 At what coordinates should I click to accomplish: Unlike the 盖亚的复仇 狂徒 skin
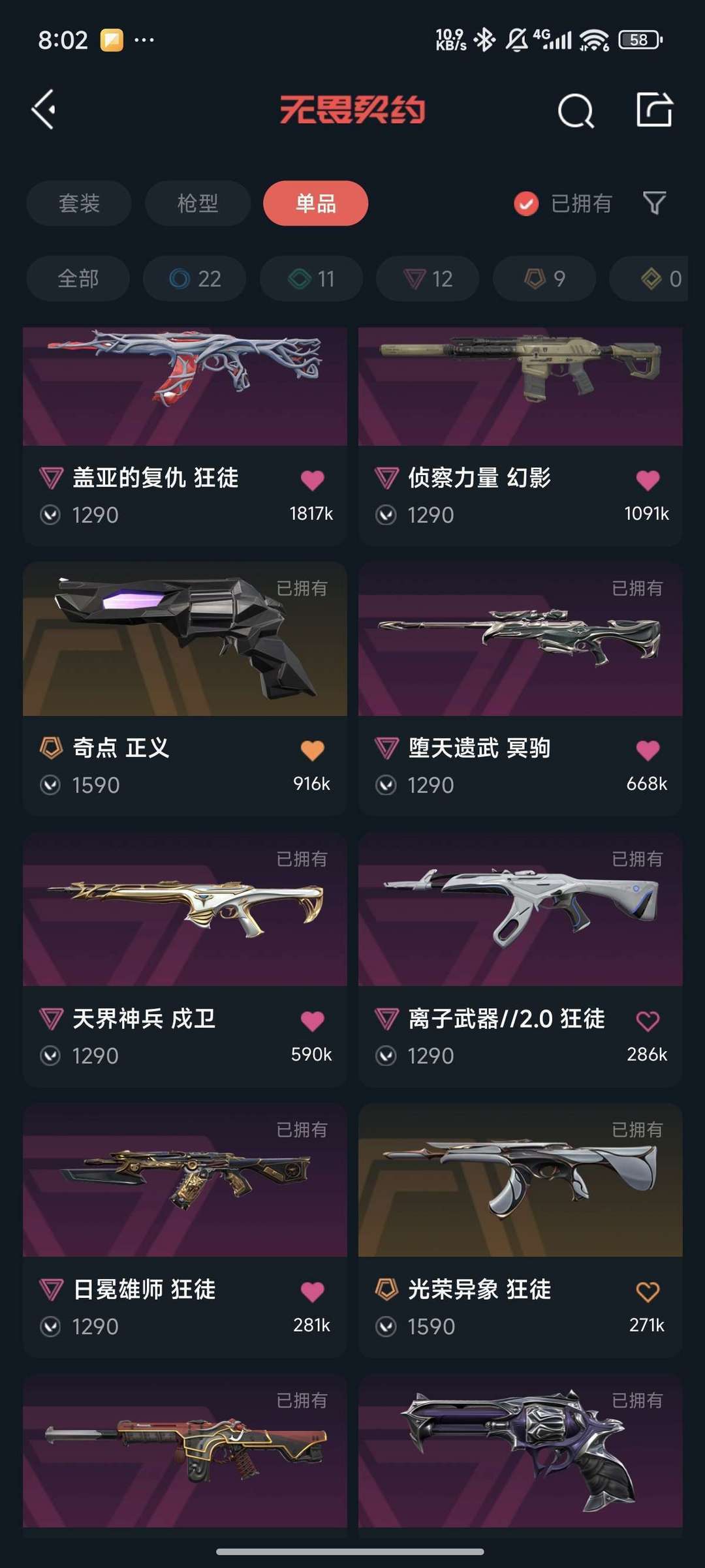click(x=312, y=480)
